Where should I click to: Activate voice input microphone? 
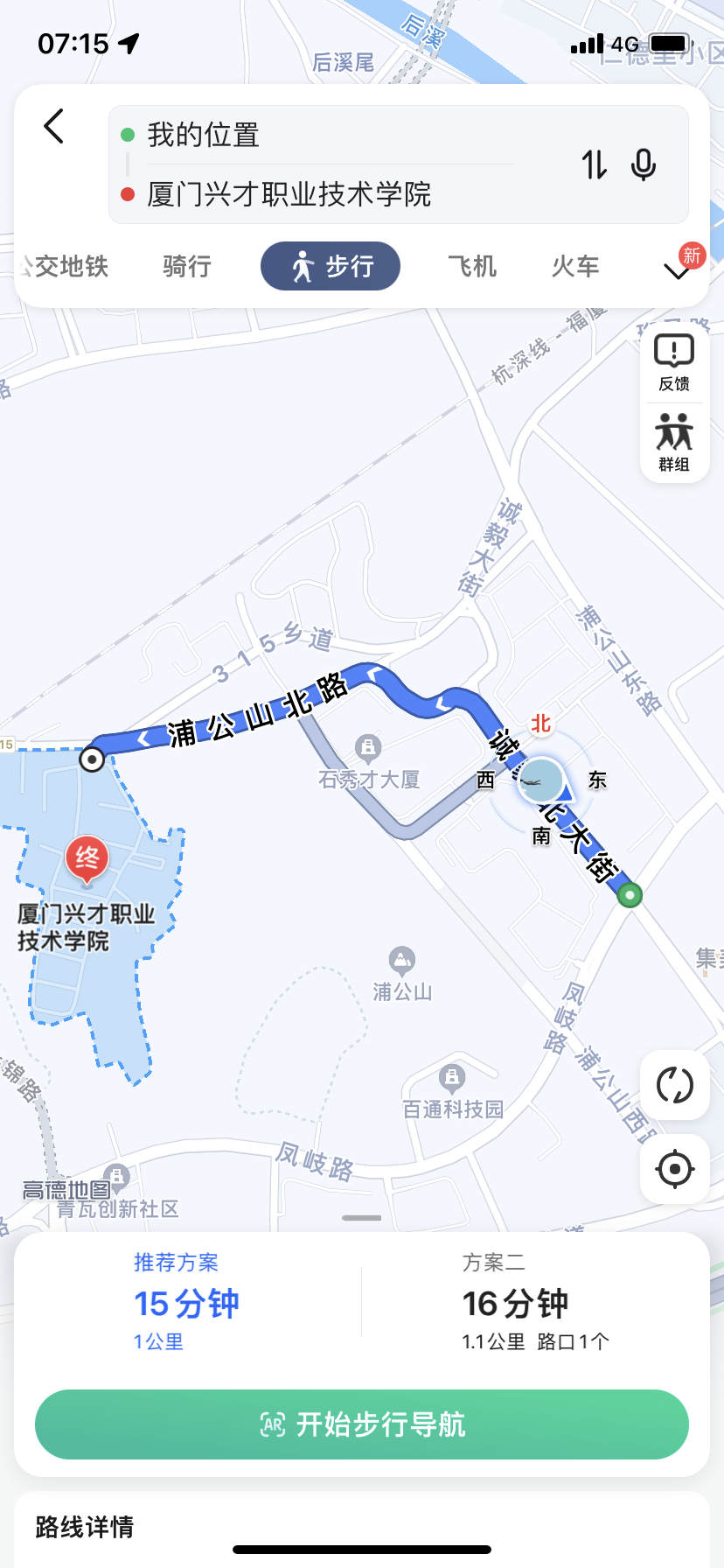click(x=644, y=164)
